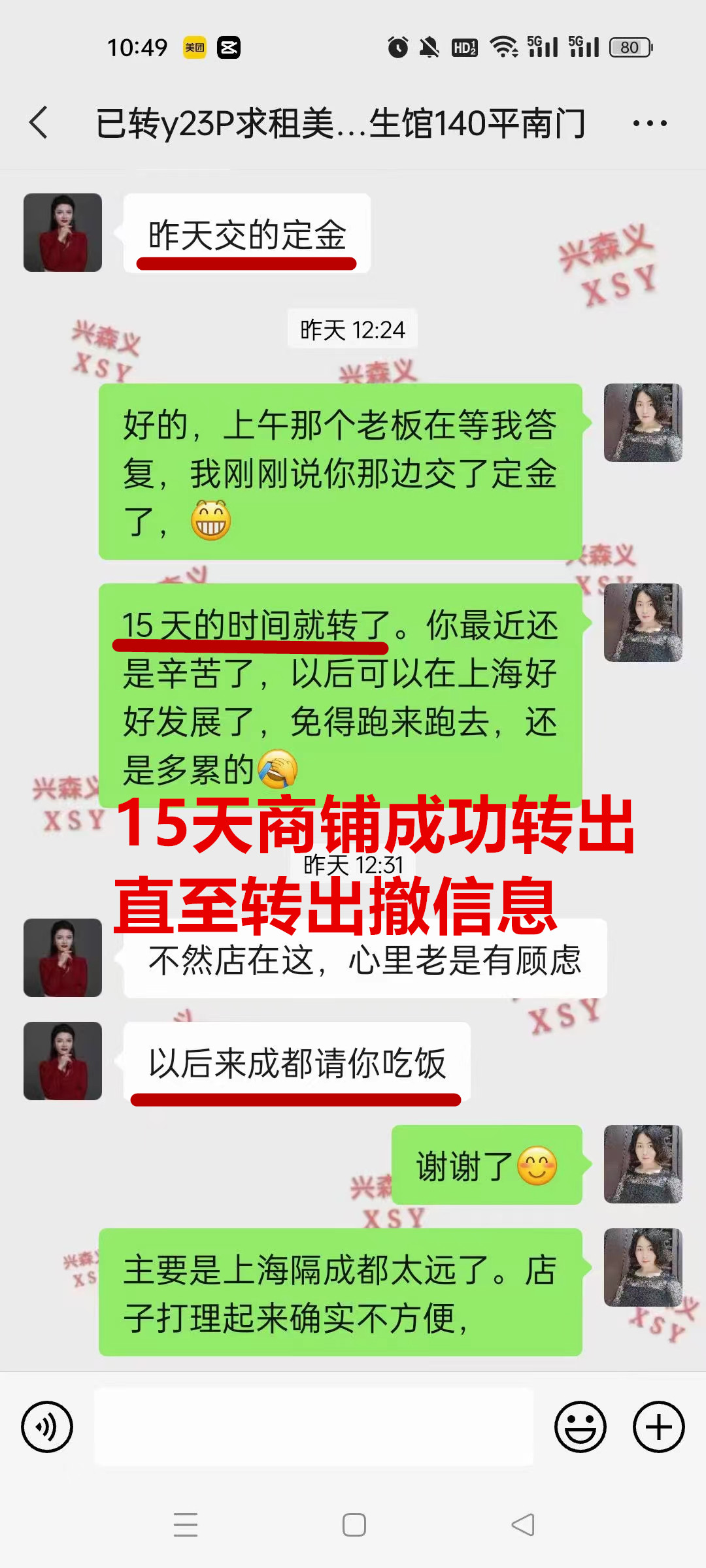Screen dimensions: 706x1568
Task: Focus the message text field
Action: point(314,1427)
